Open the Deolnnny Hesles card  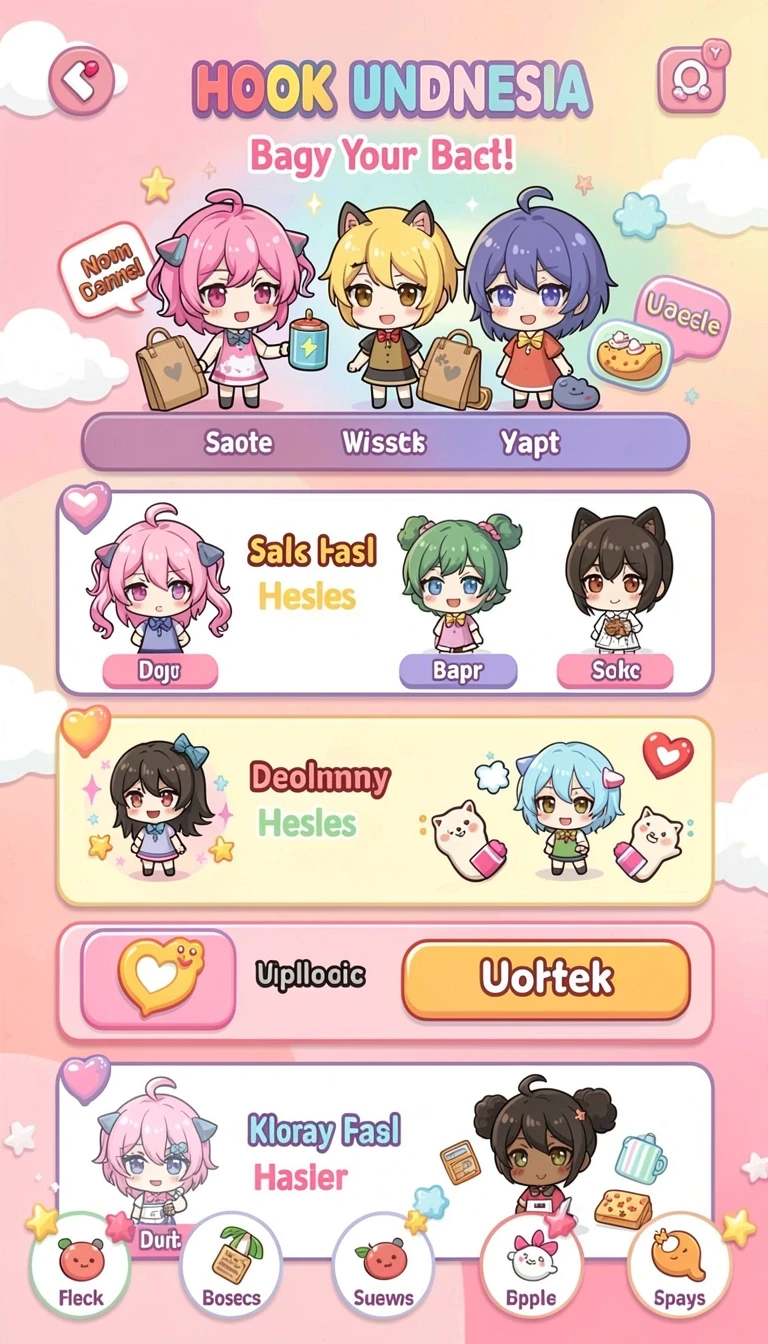point(385,811)
